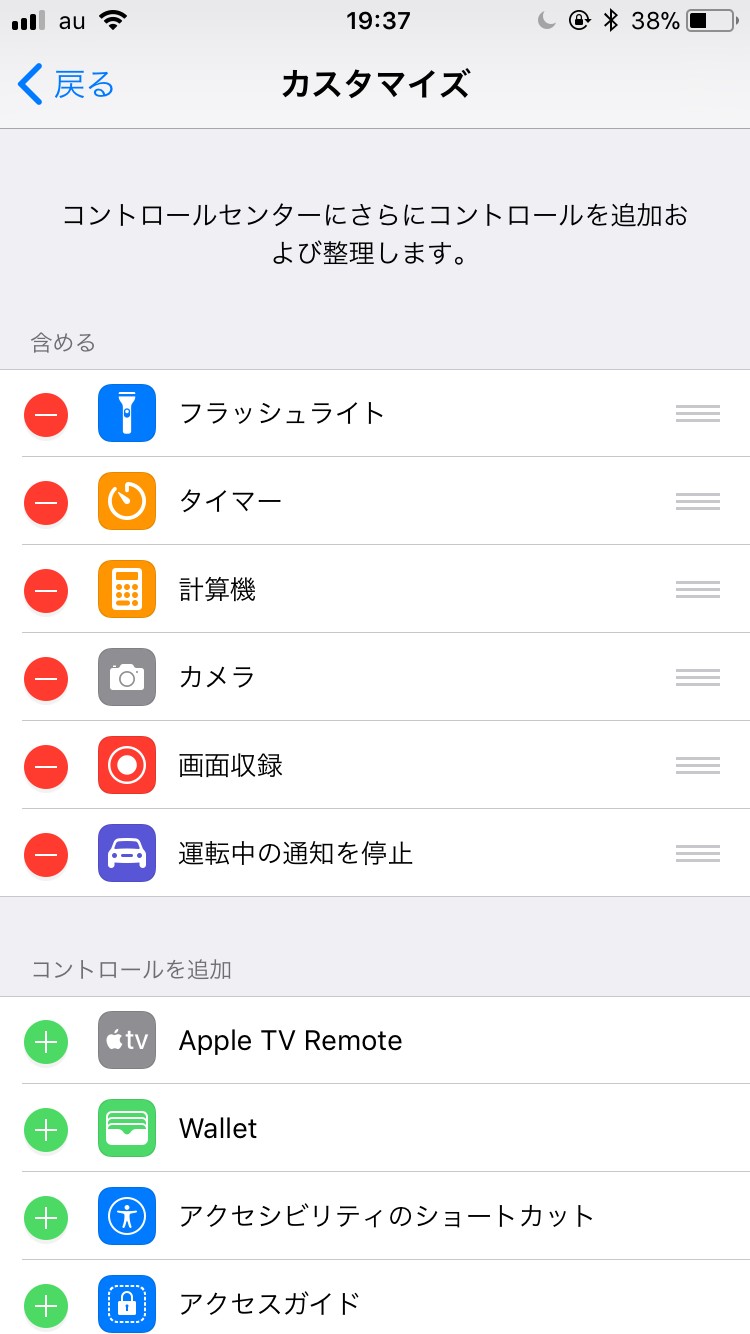Go back with the 戻る button
The width and height of the screenshot is (750, 1334).
pos(66,85)
